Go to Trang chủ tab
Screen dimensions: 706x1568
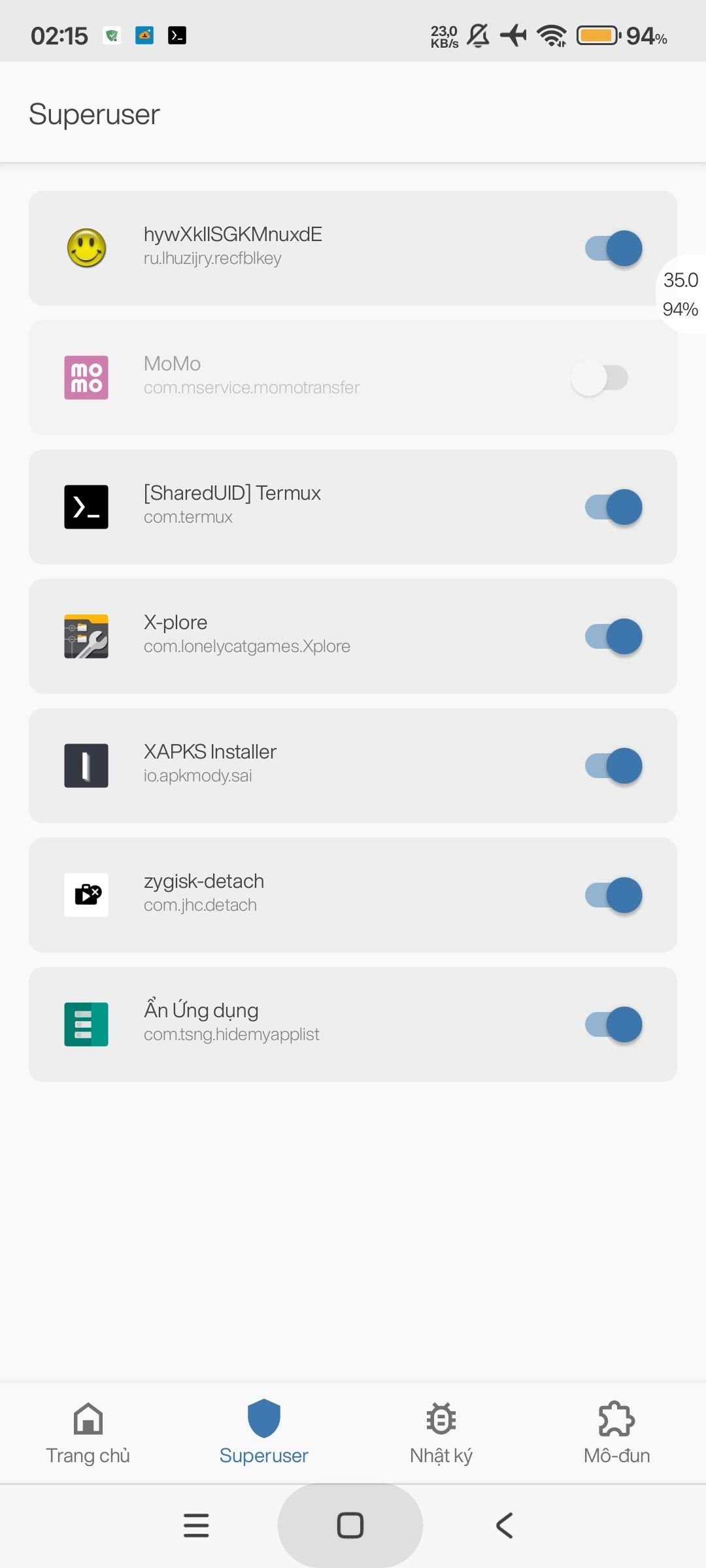coord(88,1432)
